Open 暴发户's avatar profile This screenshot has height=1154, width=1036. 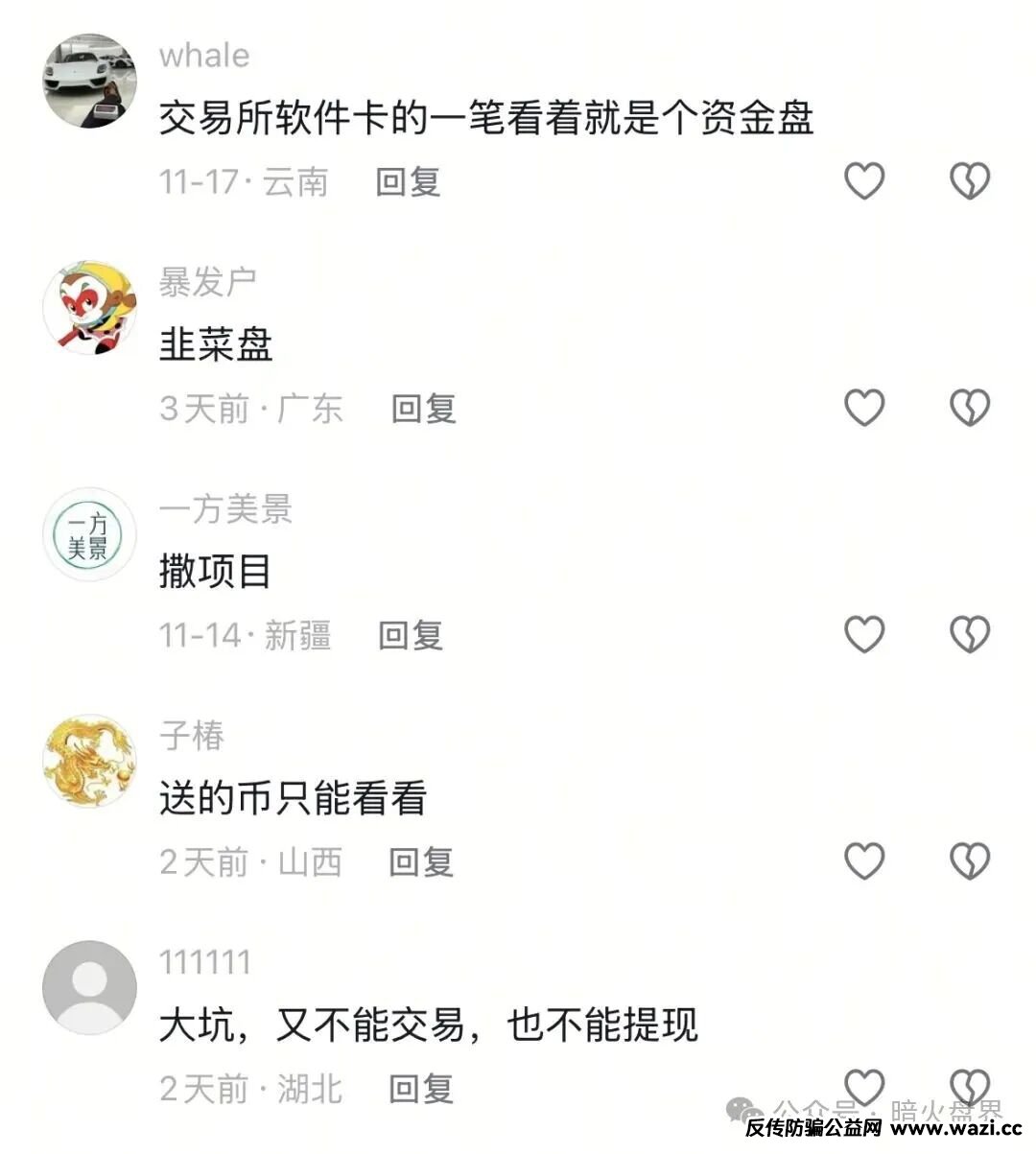(90, 307)
